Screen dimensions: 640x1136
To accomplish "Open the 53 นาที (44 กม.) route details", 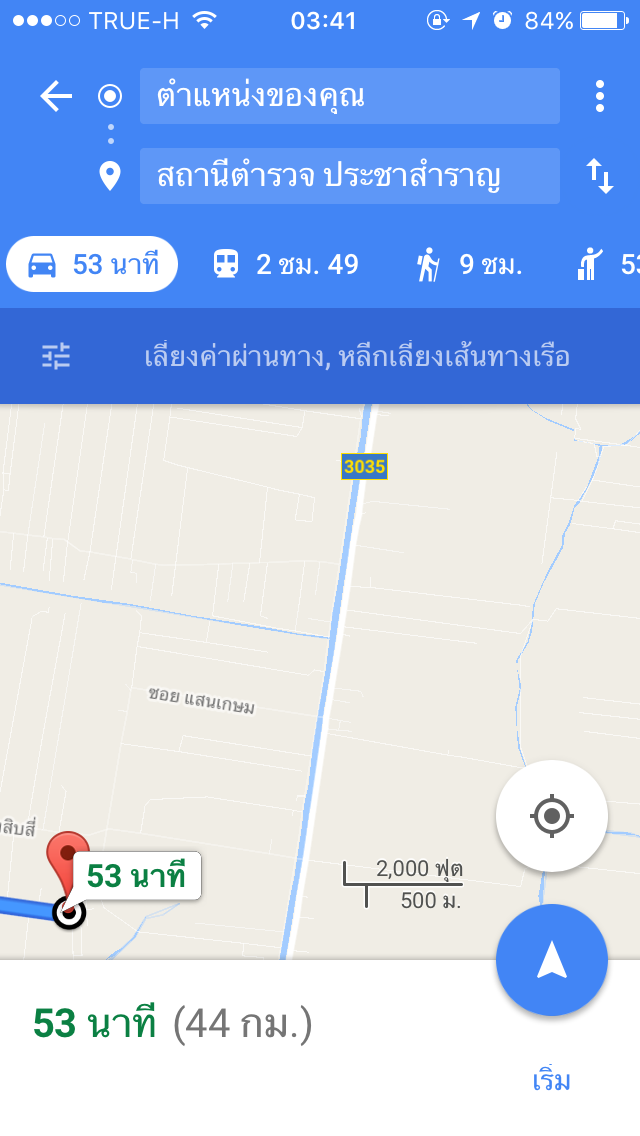I will [173, 1024].
